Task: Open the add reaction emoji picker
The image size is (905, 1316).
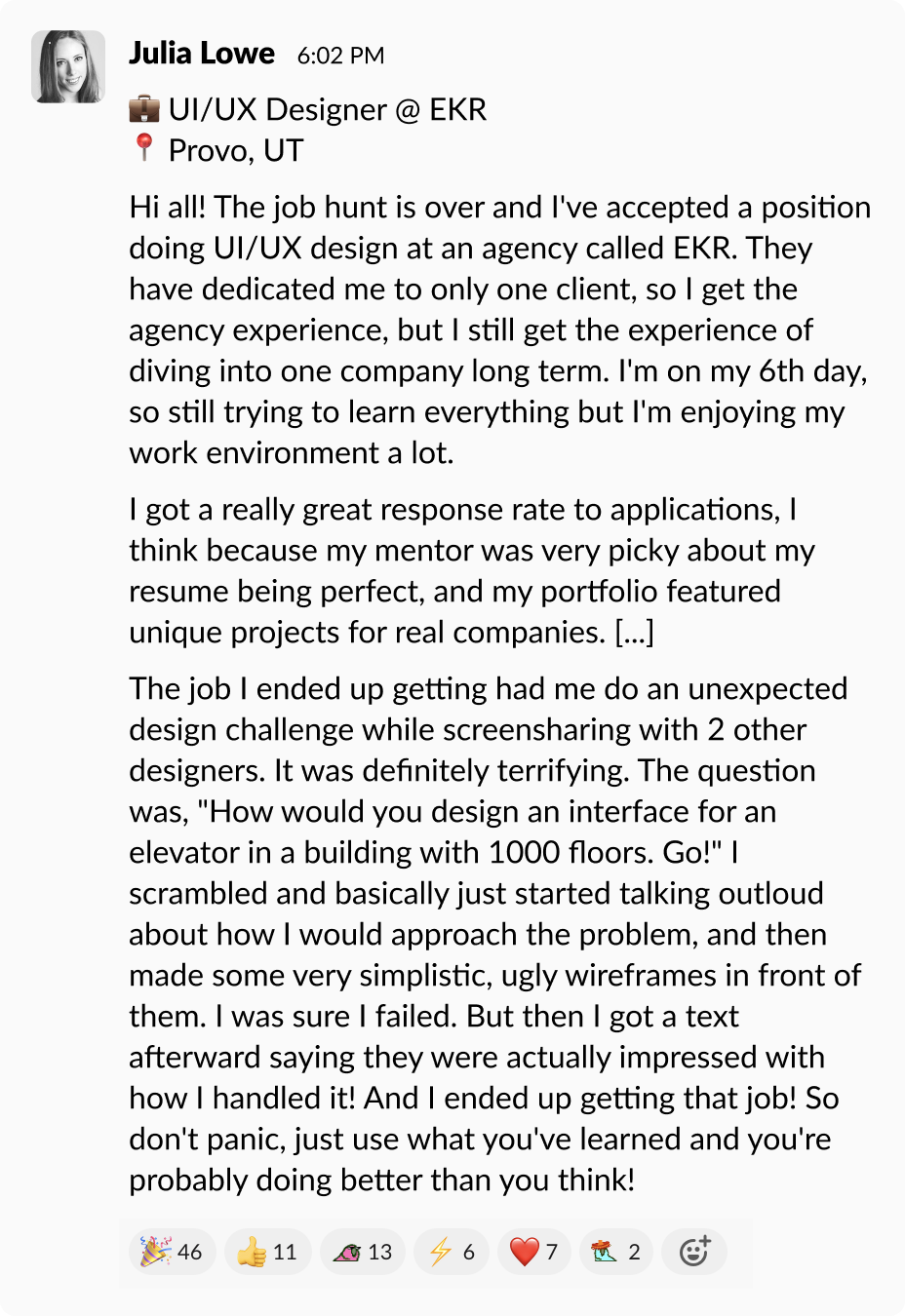Action: 694,1251
